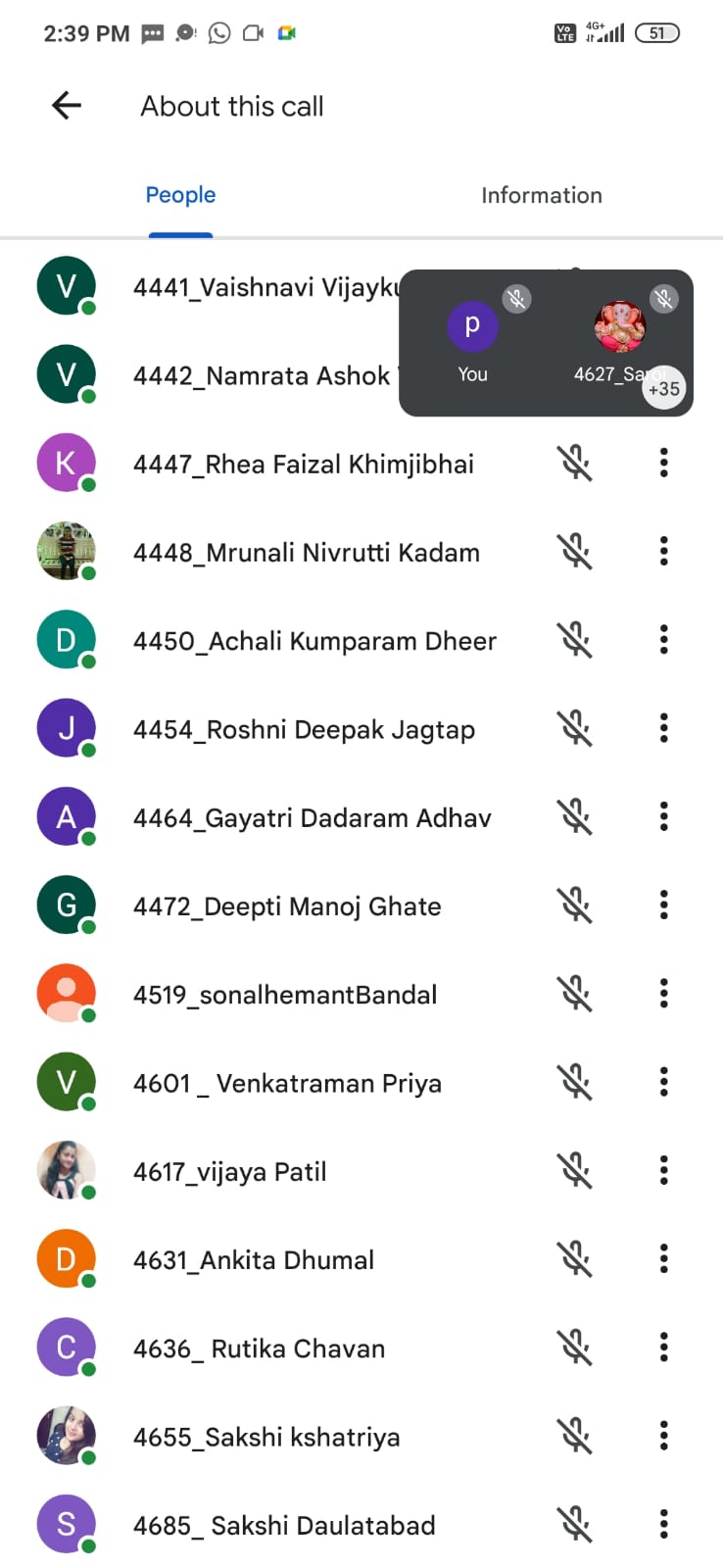Mute 4447_Rhea Faizal Khimjibhai's microphone

575,464
